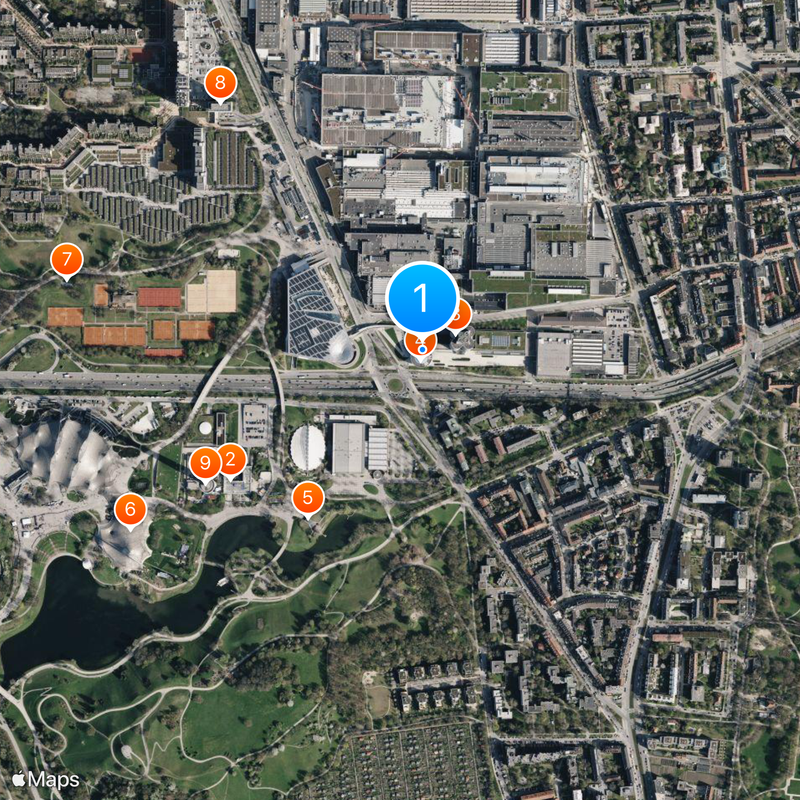
Task: Tap orange marker number 9
Action: pyautogui.click(x=204, y=463)
